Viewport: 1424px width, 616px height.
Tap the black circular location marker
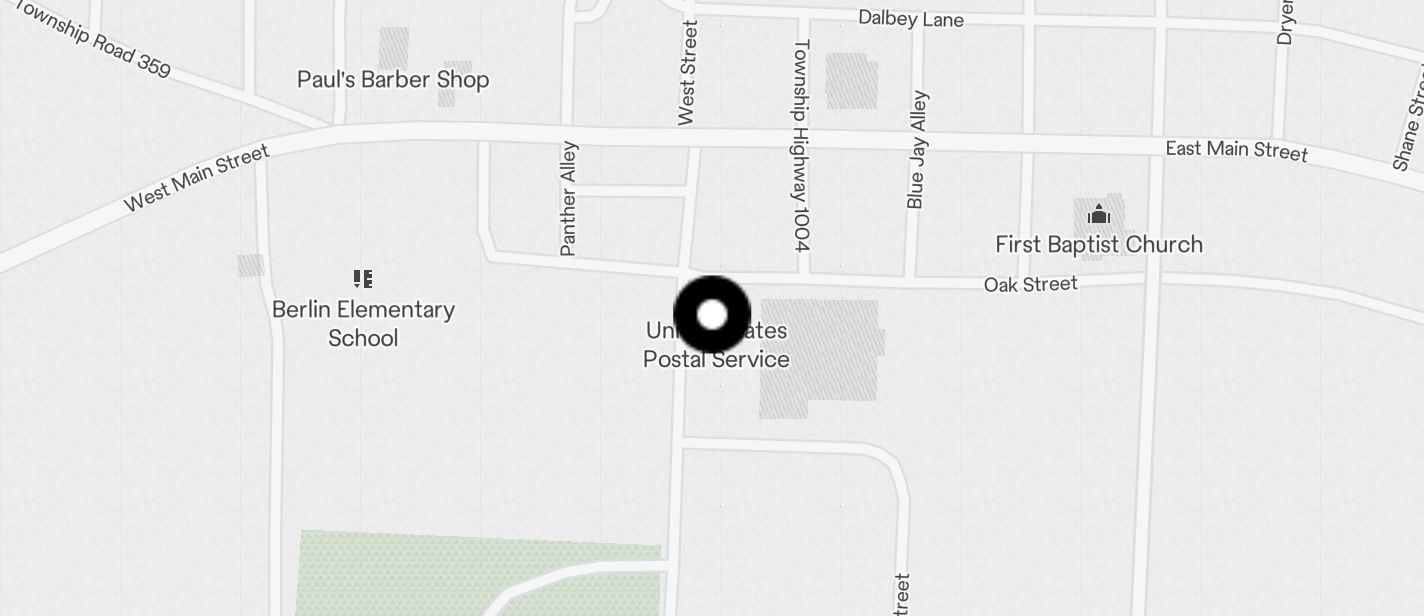(712, 315)
